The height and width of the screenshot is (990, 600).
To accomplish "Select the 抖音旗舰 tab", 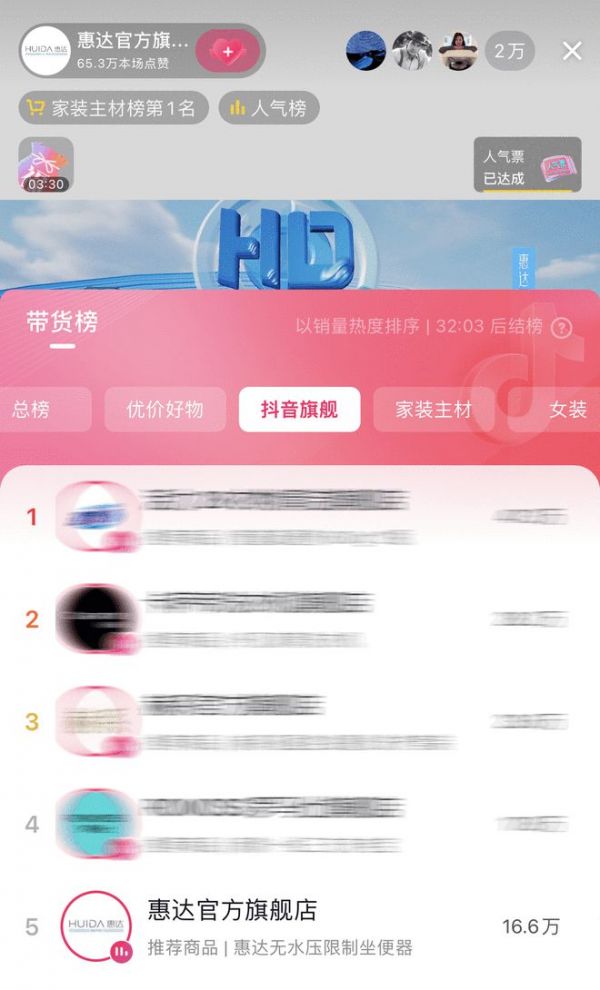I will pyautogui.click(x=299, y=409).
